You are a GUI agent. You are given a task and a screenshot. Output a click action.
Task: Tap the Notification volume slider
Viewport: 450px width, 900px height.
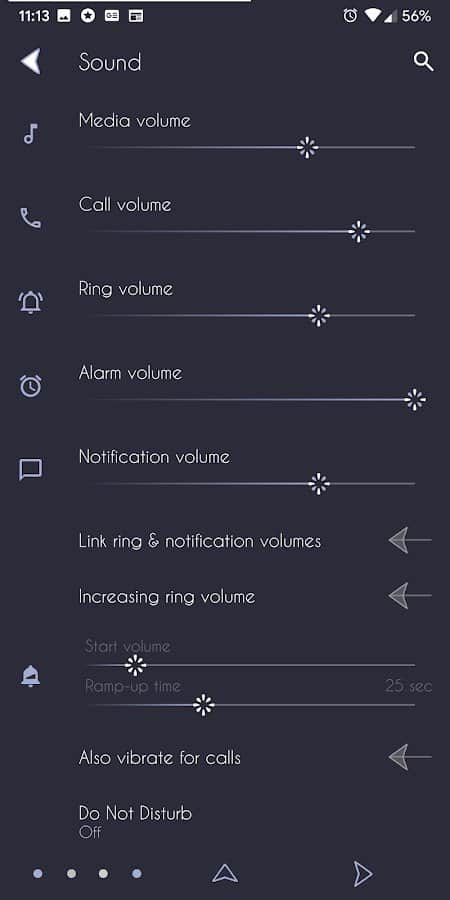(251, 484)
